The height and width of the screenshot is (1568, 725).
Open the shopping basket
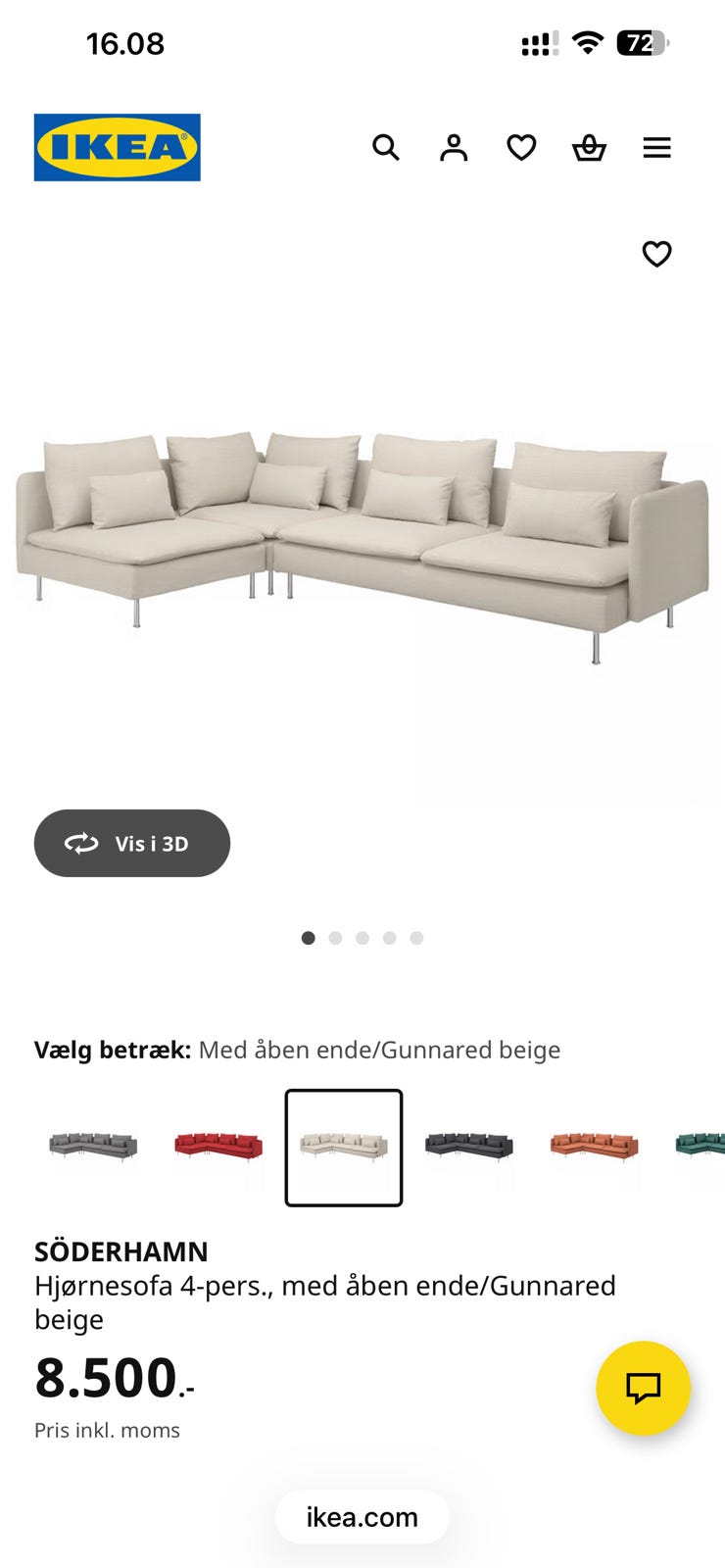[589, 147]
